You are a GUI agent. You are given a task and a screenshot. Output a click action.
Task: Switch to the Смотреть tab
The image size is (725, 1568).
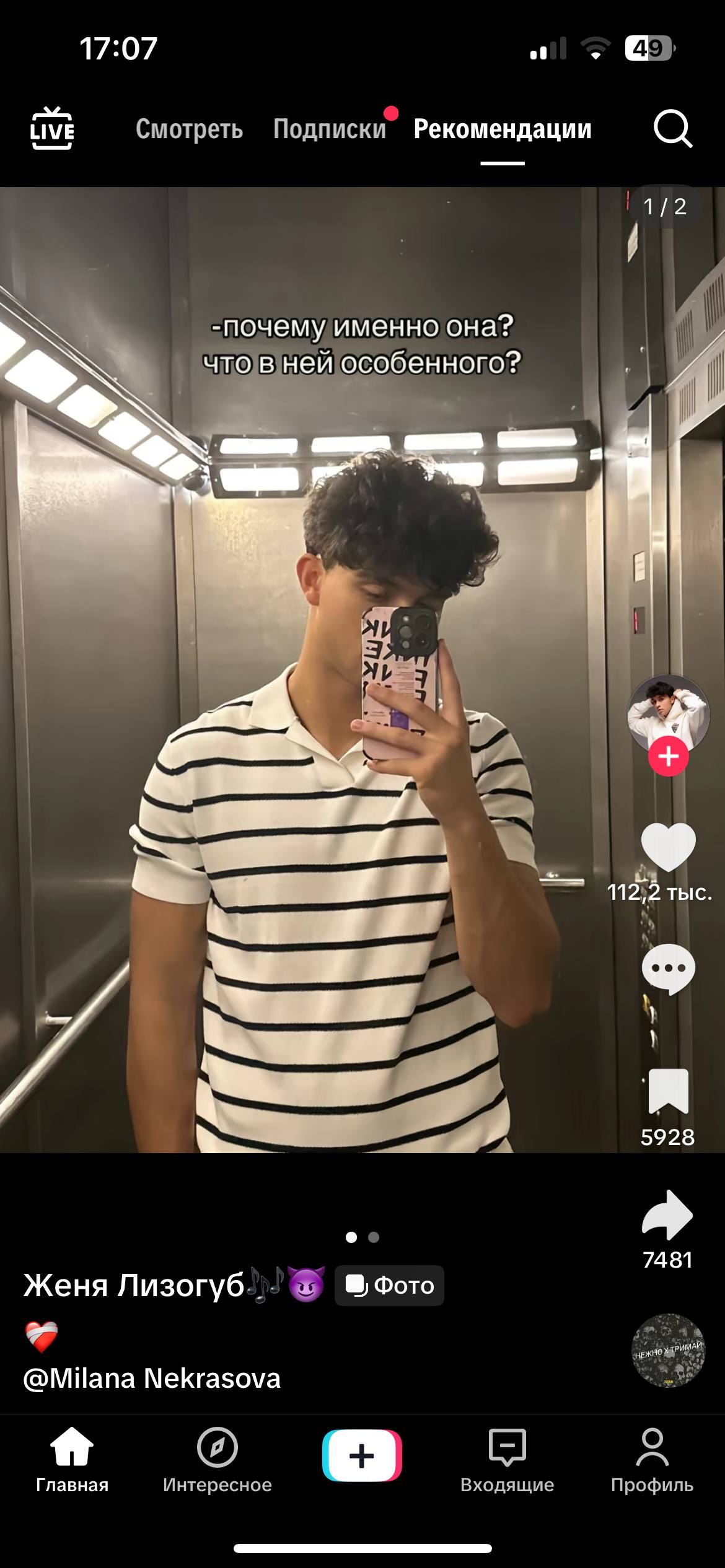click(189, 129)
